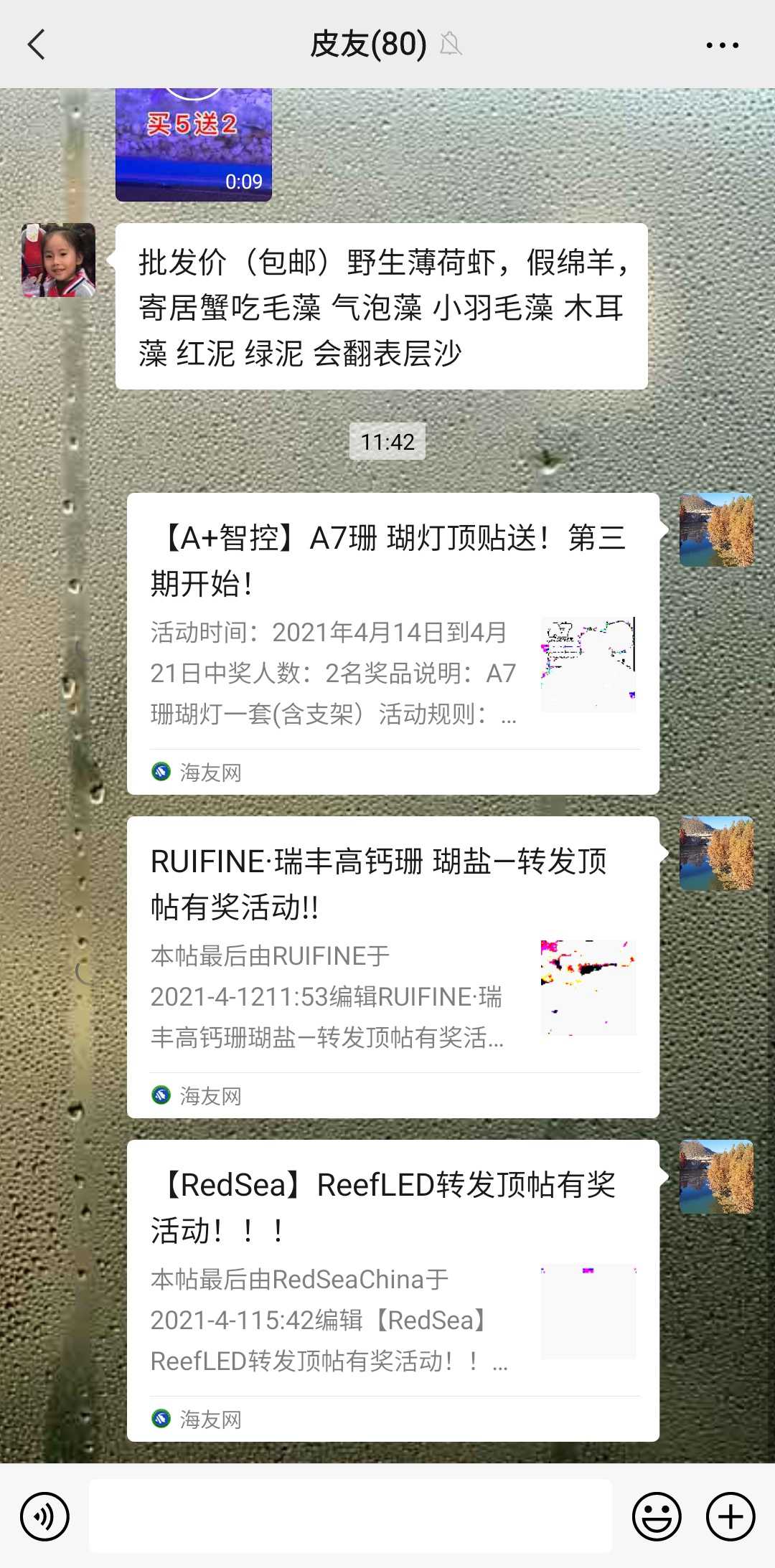Open the RUIFINE 瑞丰高钙珊瑚盐 link card
The width and height of the screenshot is (775, 1568).
(393, 966)
